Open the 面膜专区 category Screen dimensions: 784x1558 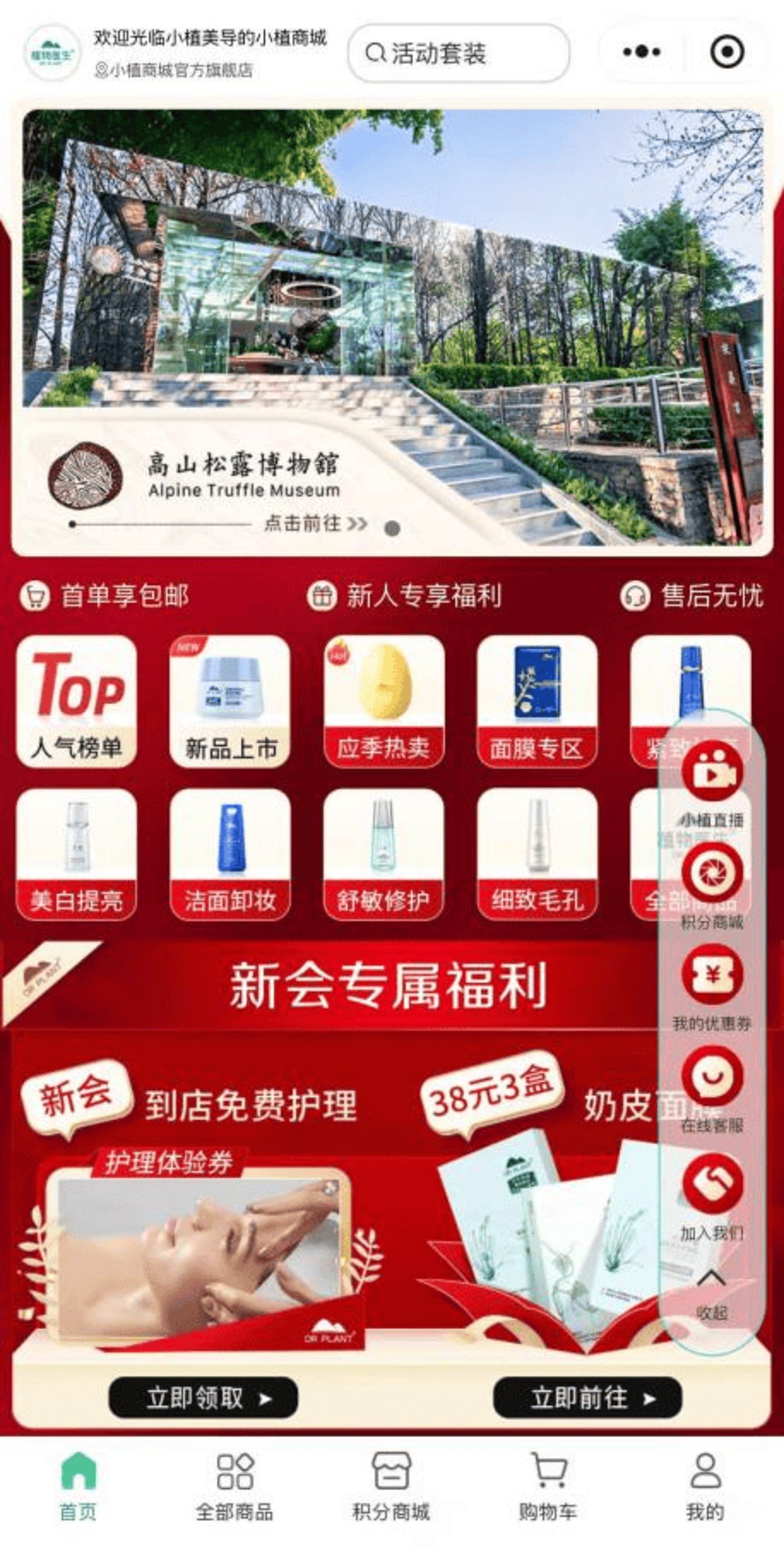[x=537, y=701]
